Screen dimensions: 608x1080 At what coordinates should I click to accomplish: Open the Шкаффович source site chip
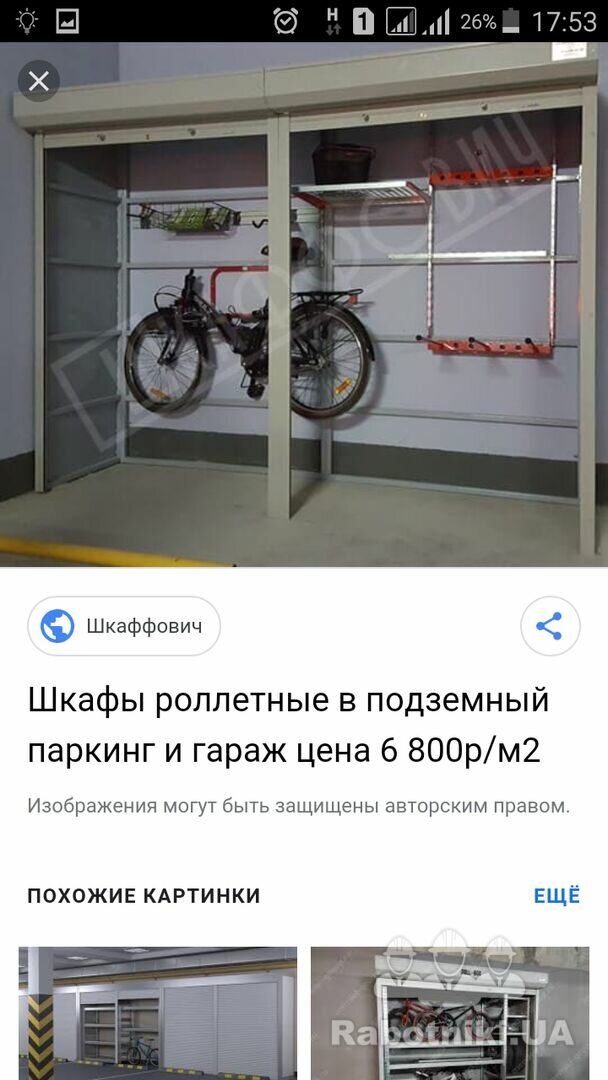124,626
